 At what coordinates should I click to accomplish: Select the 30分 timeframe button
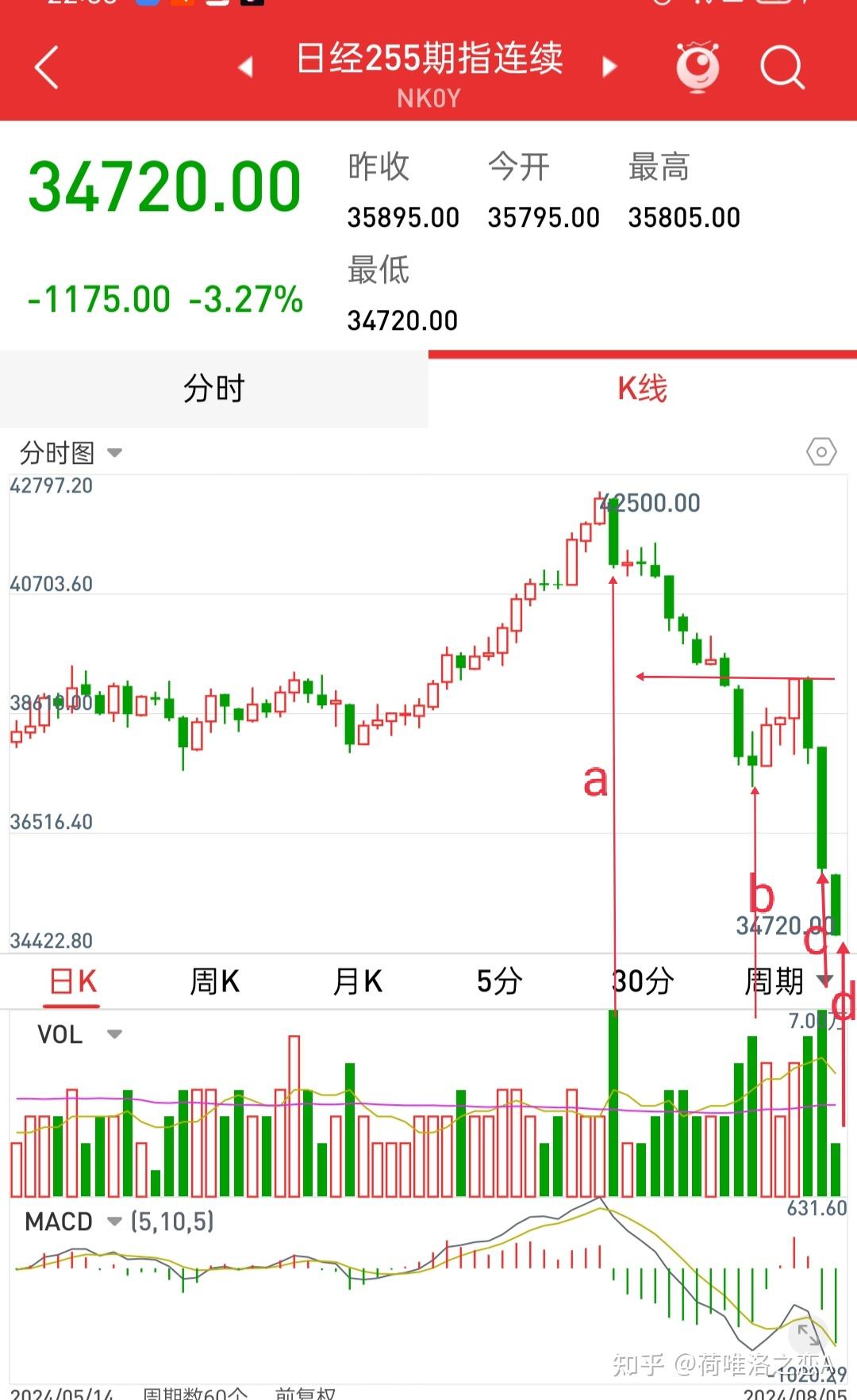tap(641, 980)
